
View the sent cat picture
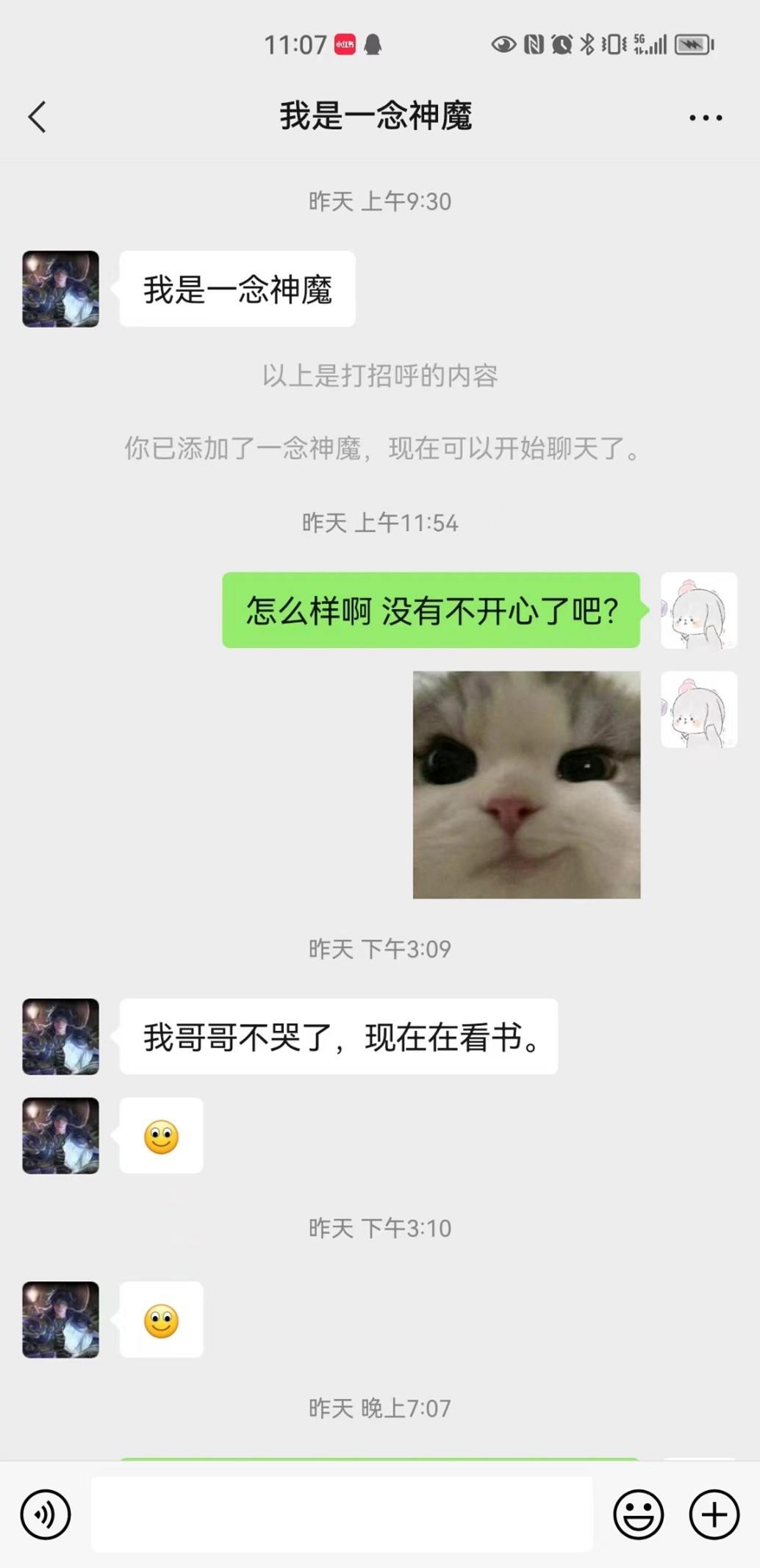point(526,784)
